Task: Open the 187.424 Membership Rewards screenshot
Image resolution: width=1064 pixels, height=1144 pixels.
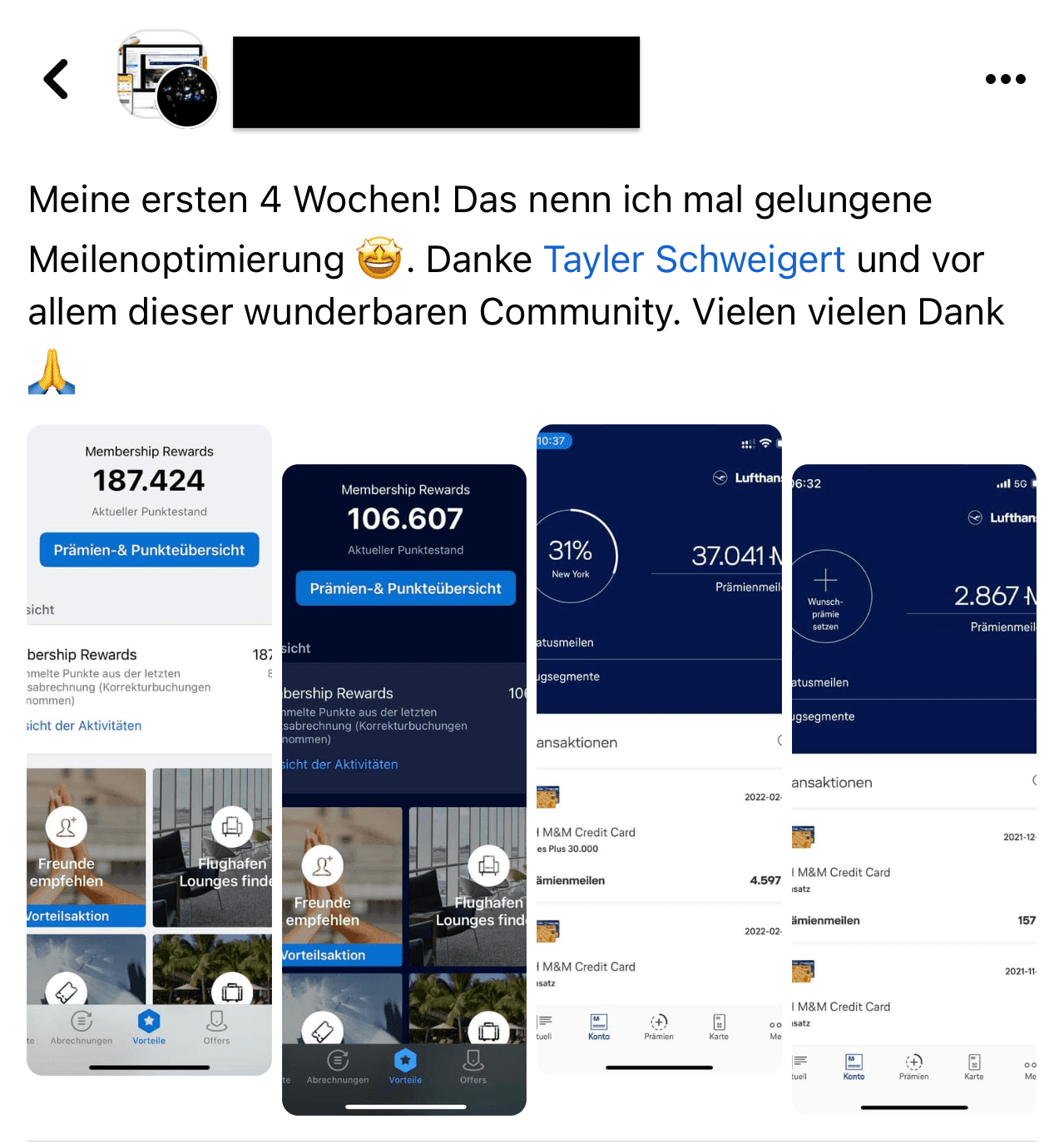Action: [149, 749]
